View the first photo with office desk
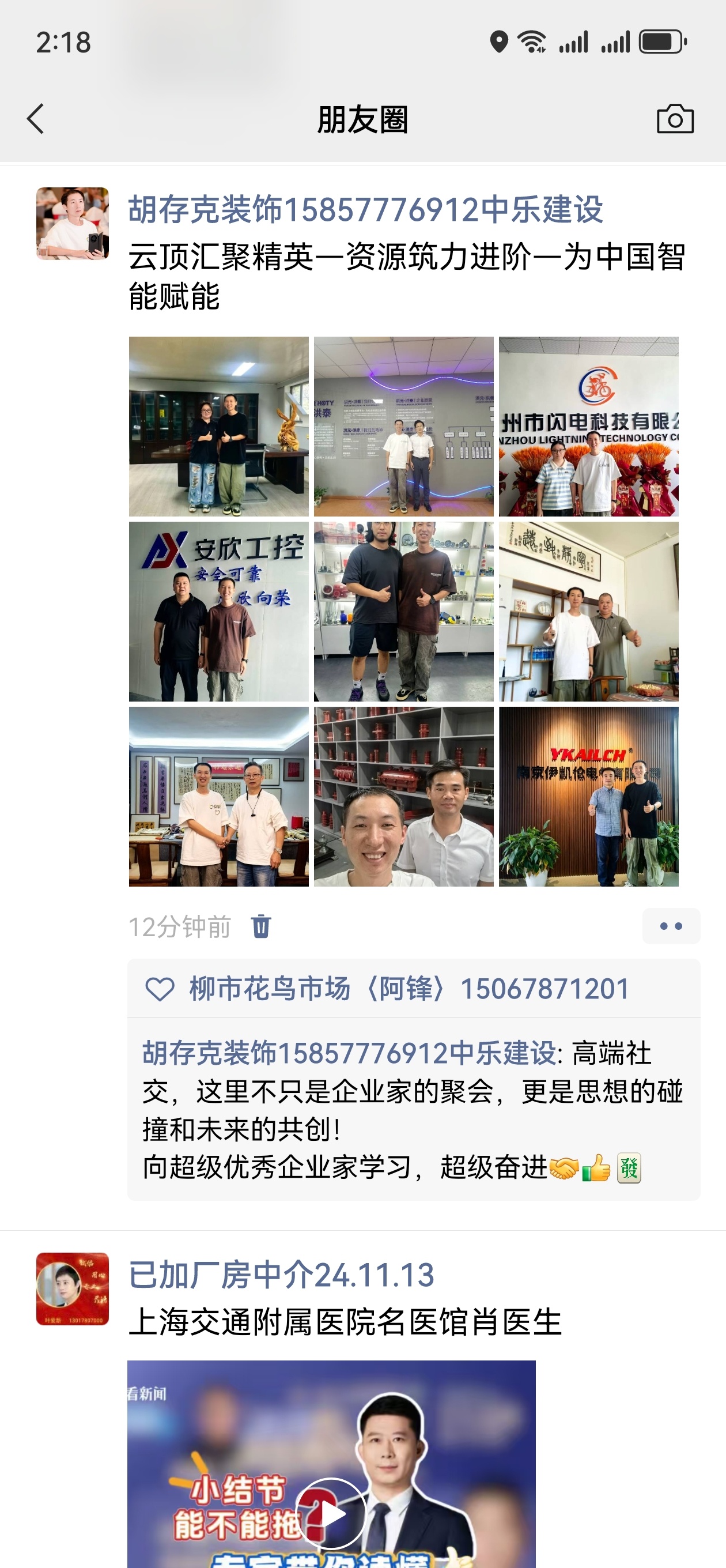Image resolution: width=726 pixels, height=1568 pixels. click(218, 426)
